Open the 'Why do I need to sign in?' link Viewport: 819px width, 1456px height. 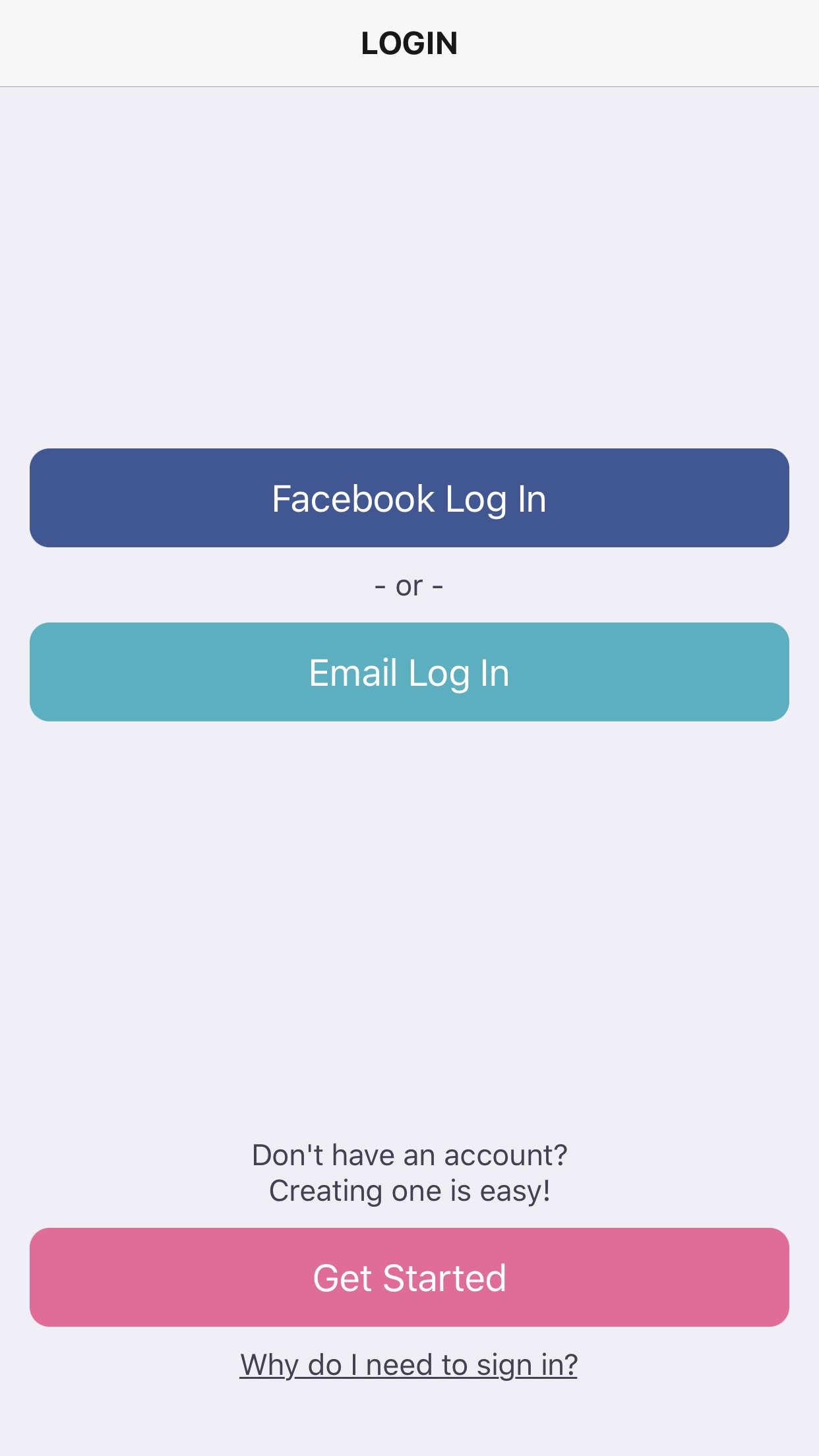point(409,1364)
